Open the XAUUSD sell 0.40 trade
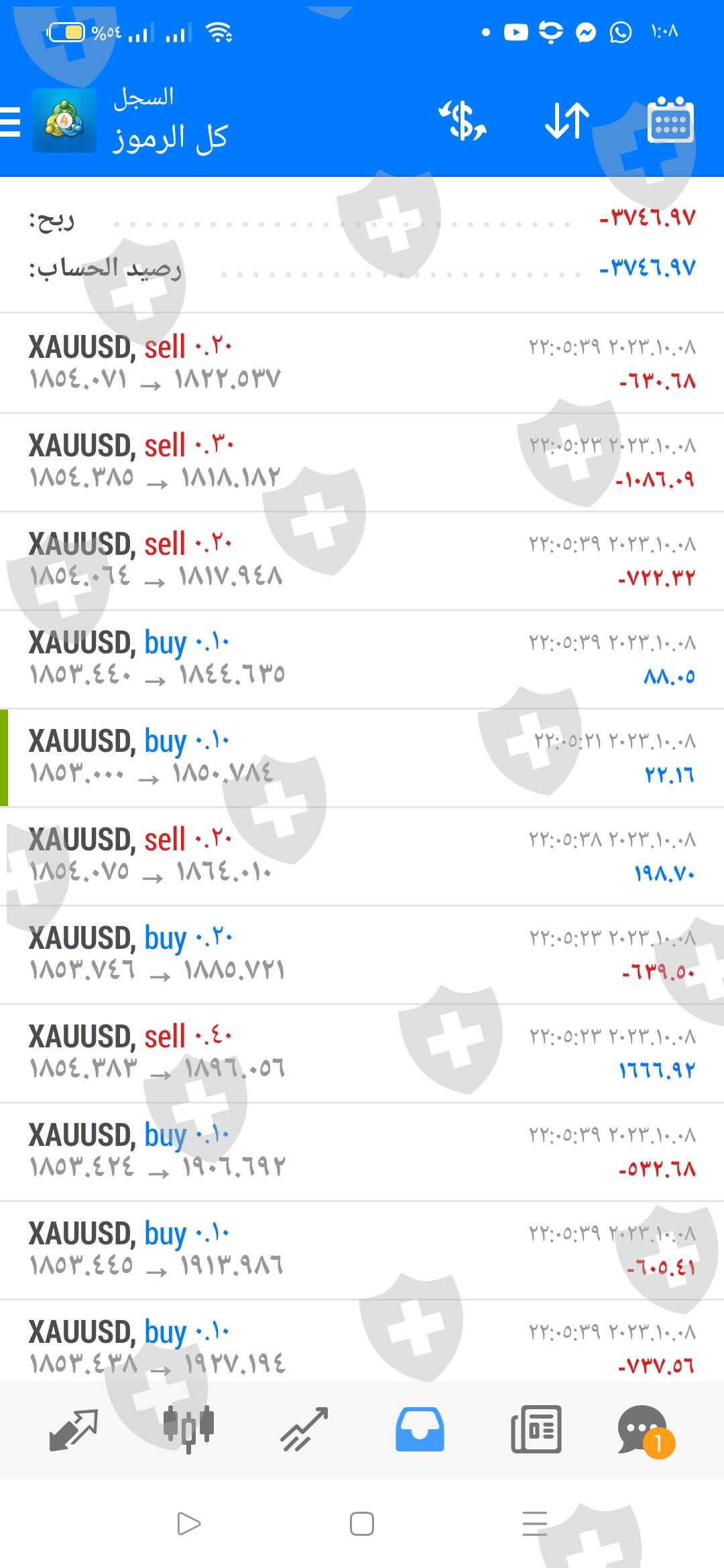The image size is (724, 1568). pos(362,1053)
